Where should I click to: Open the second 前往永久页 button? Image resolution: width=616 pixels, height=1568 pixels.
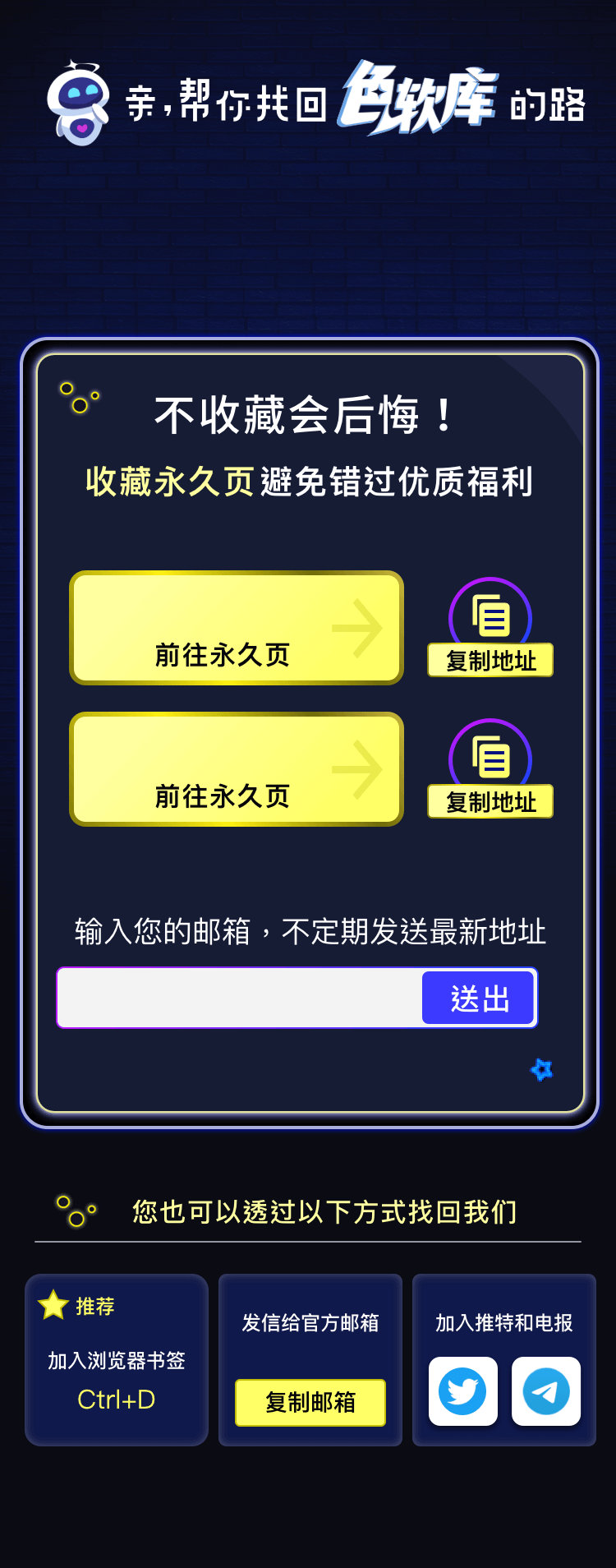pos(237,769)
